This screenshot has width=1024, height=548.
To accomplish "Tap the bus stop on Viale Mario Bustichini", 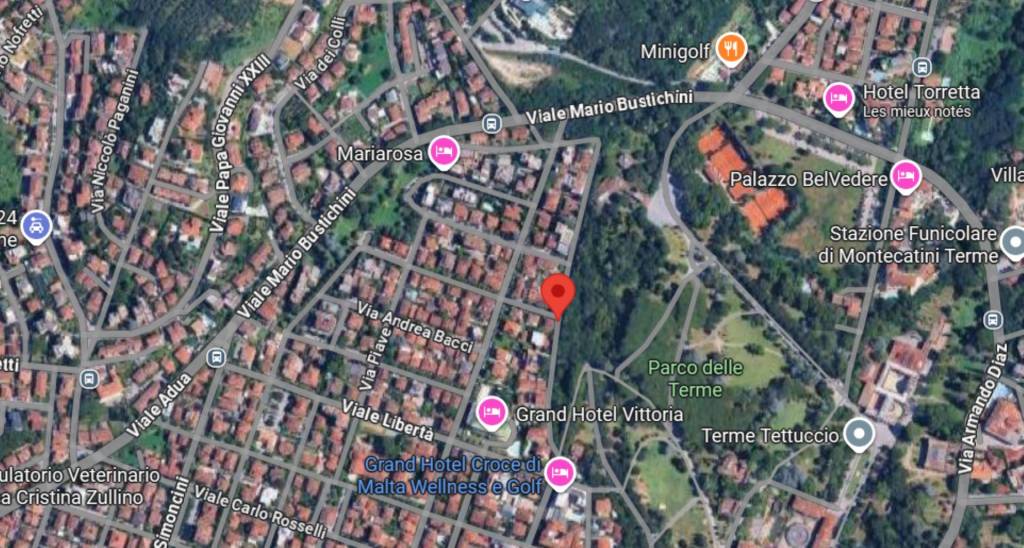I will click(x=490, y=124).
